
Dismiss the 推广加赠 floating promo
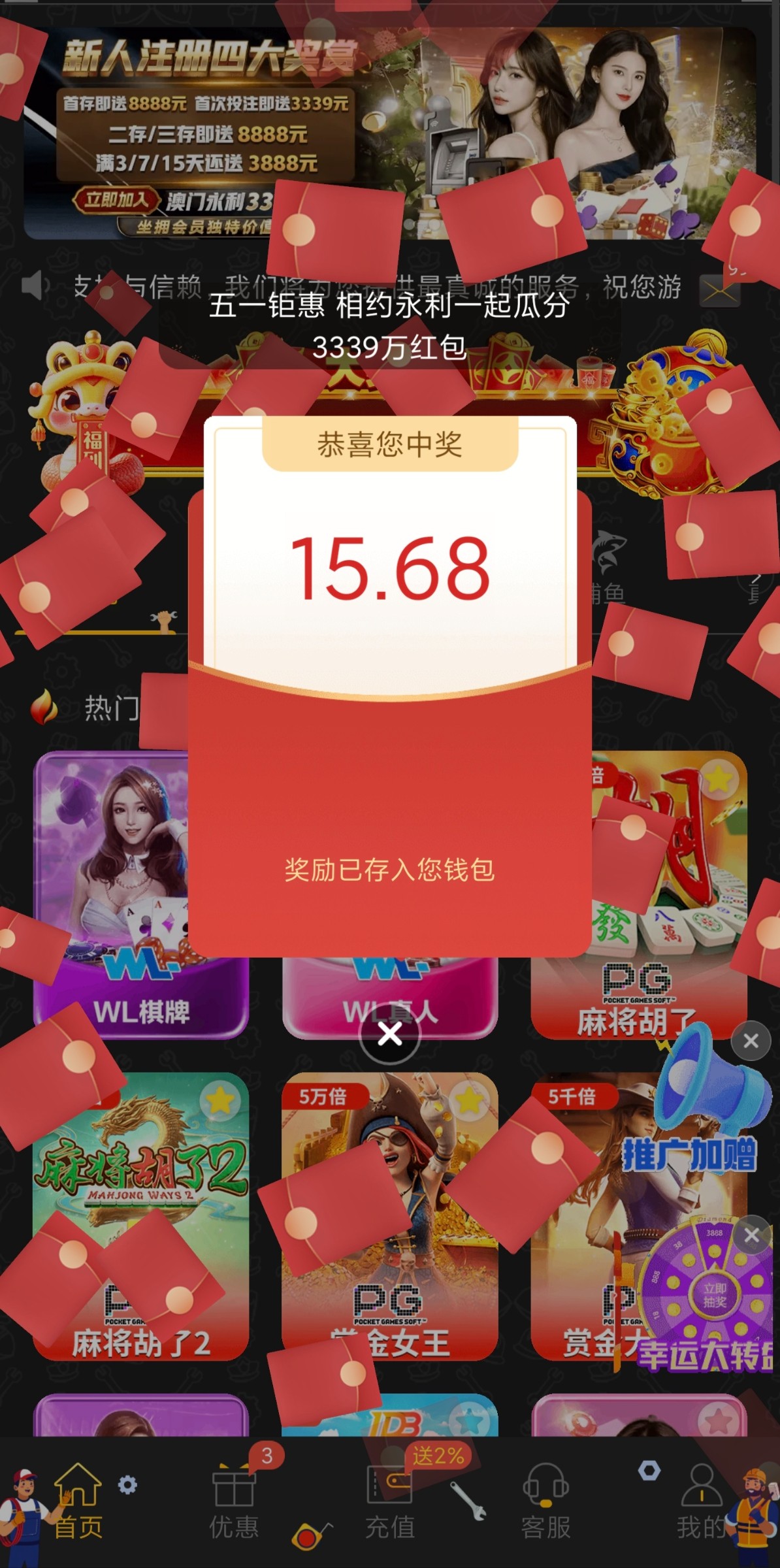(751, 1041)
